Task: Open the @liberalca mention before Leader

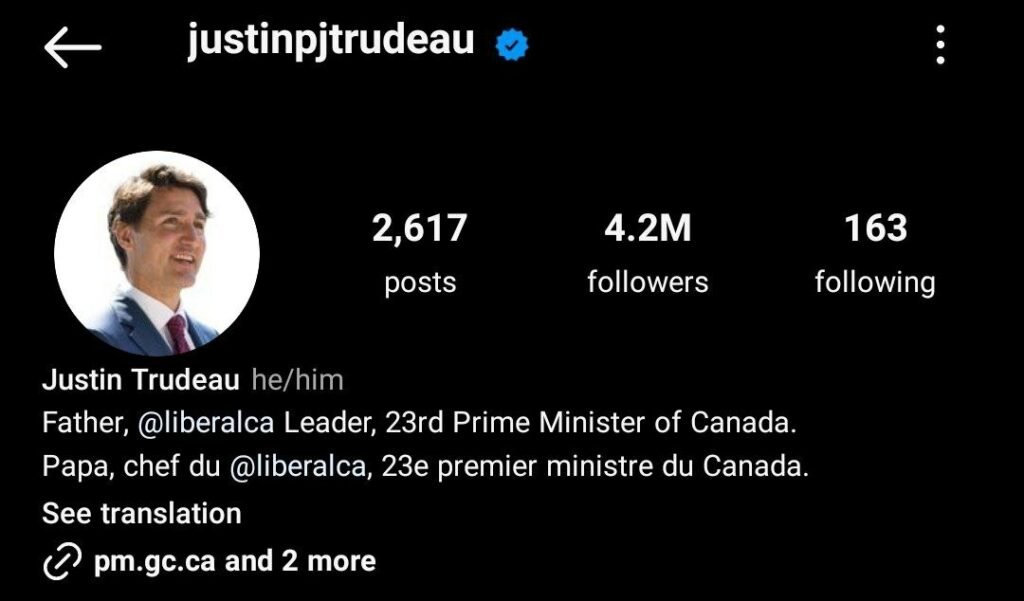Action: [x=205, y=423]
